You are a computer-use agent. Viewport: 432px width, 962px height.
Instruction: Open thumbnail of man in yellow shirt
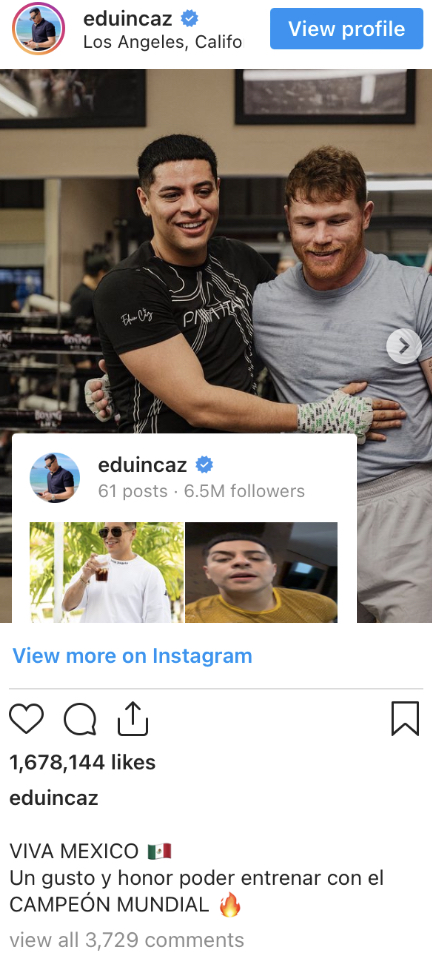tap(261, 572)
